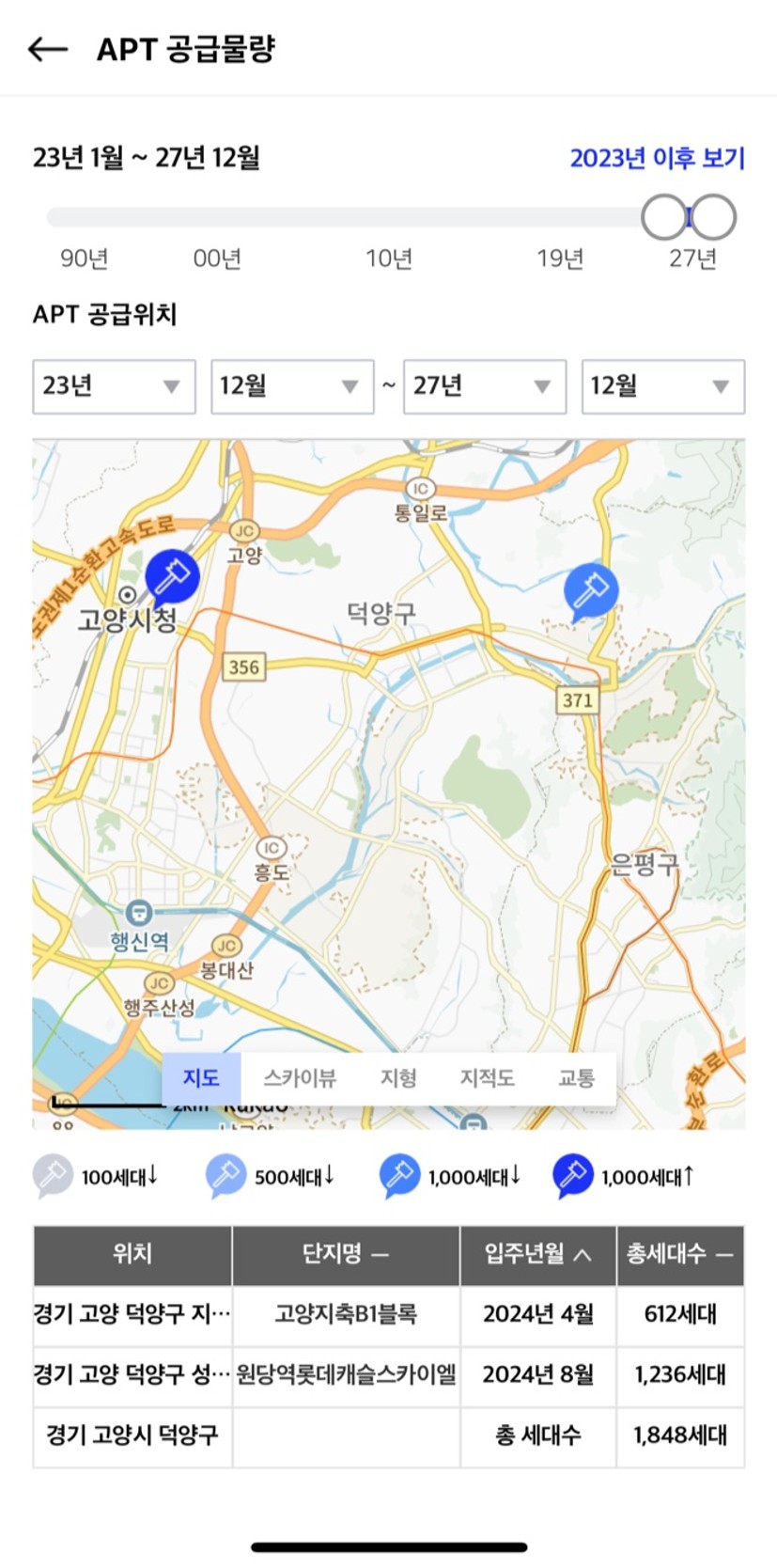Tap the 2023년 이후 보기 link
This screenshot has height=1568, width=777.
657,158
